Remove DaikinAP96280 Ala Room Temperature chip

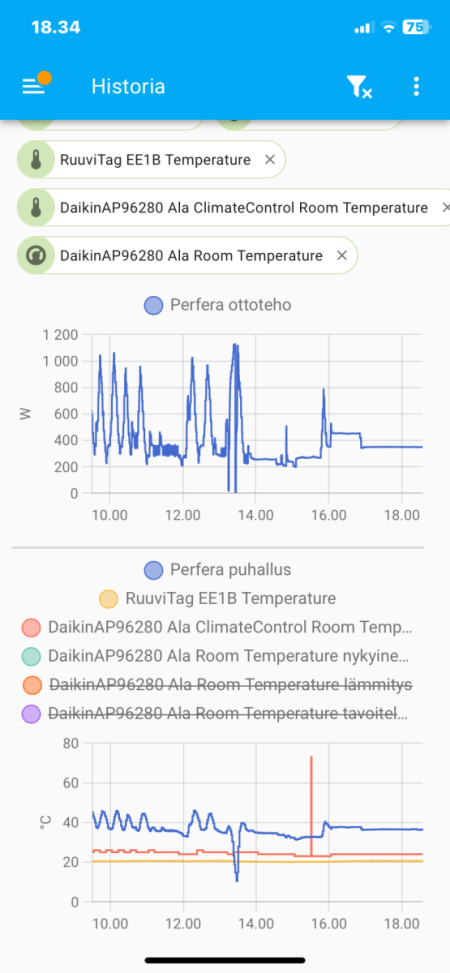tap(341, 256)
